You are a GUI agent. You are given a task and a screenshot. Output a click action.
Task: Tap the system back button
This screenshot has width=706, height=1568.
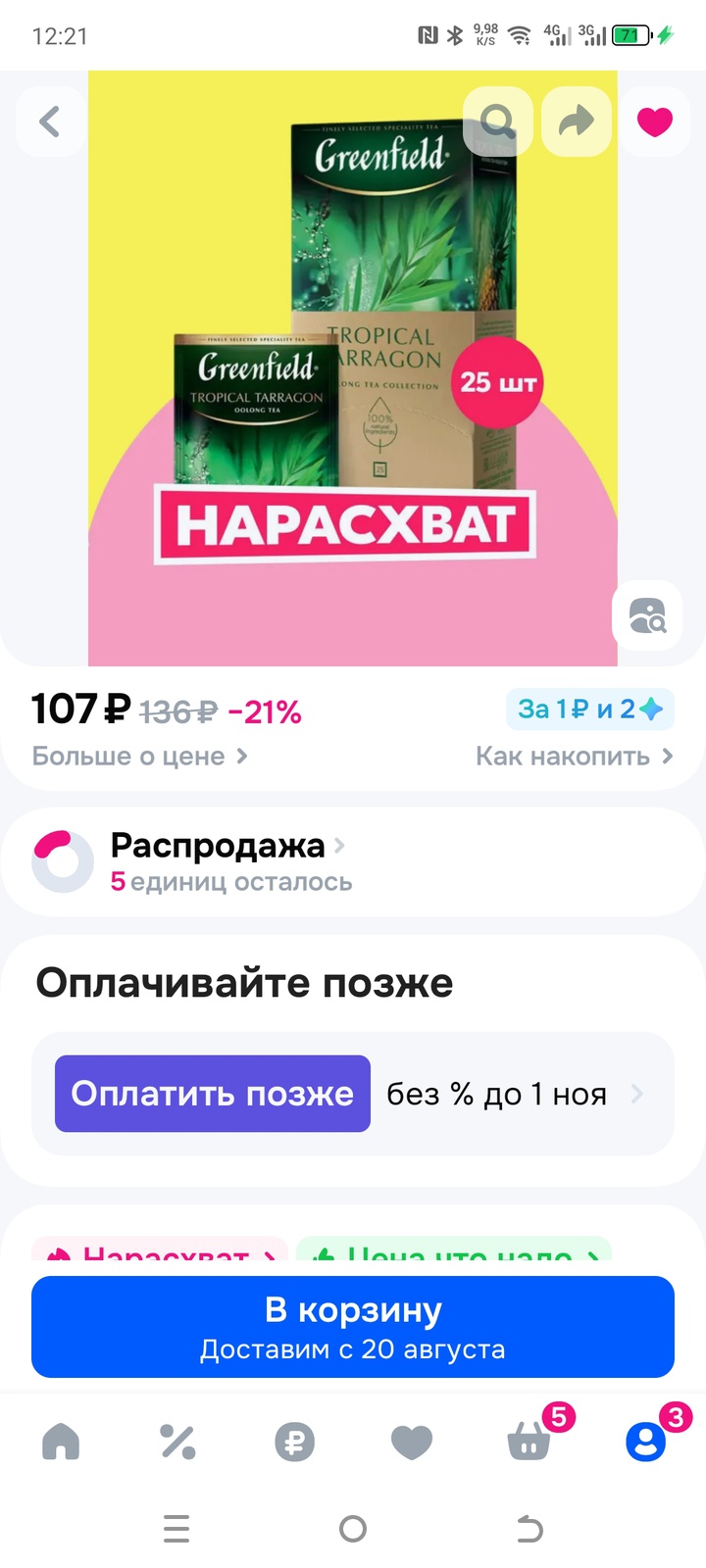[x=529, y=1529]
